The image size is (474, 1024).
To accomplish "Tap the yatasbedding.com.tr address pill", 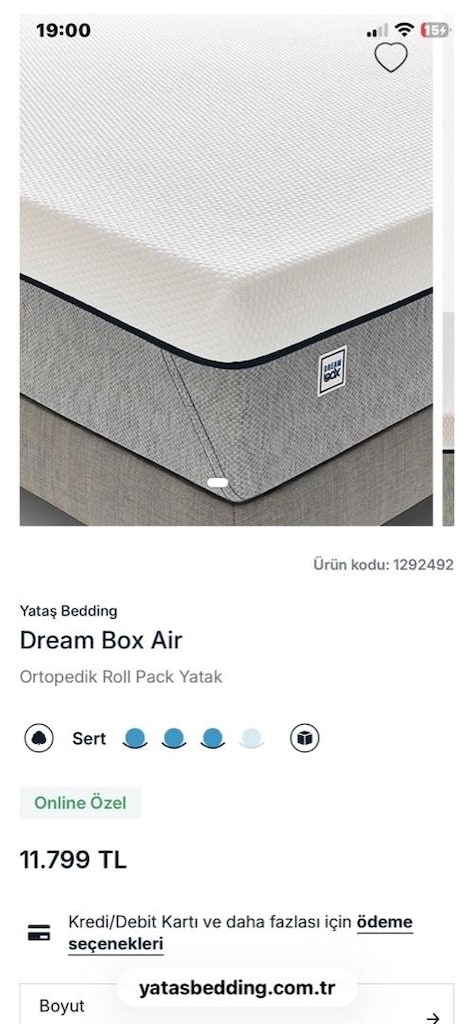I will [237, 987].
